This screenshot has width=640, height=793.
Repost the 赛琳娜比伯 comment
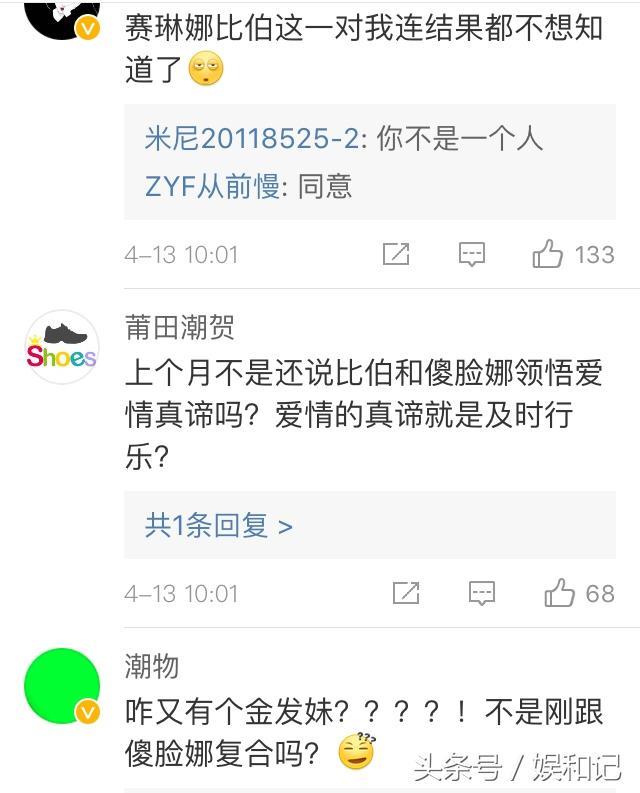(x=396, y=254)
